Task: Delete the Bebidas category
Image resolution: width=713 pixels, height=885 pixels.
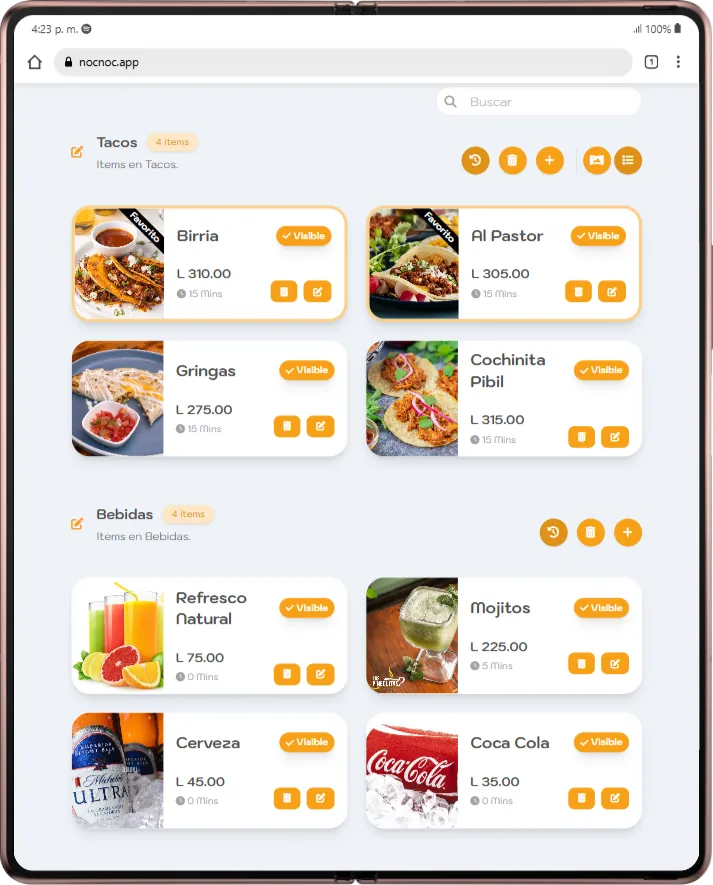Action: (x=590, y=532)
